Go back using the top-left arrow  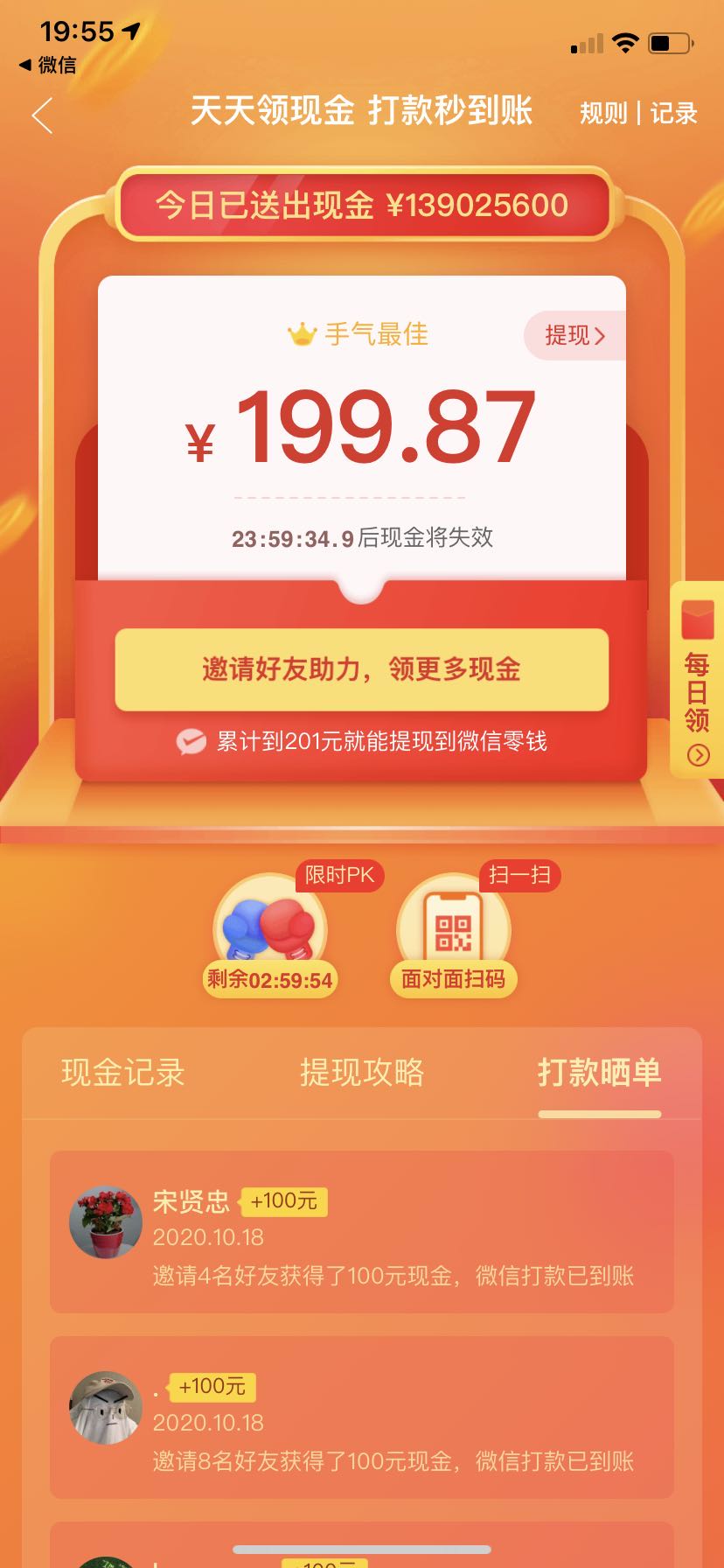[42, 115]
